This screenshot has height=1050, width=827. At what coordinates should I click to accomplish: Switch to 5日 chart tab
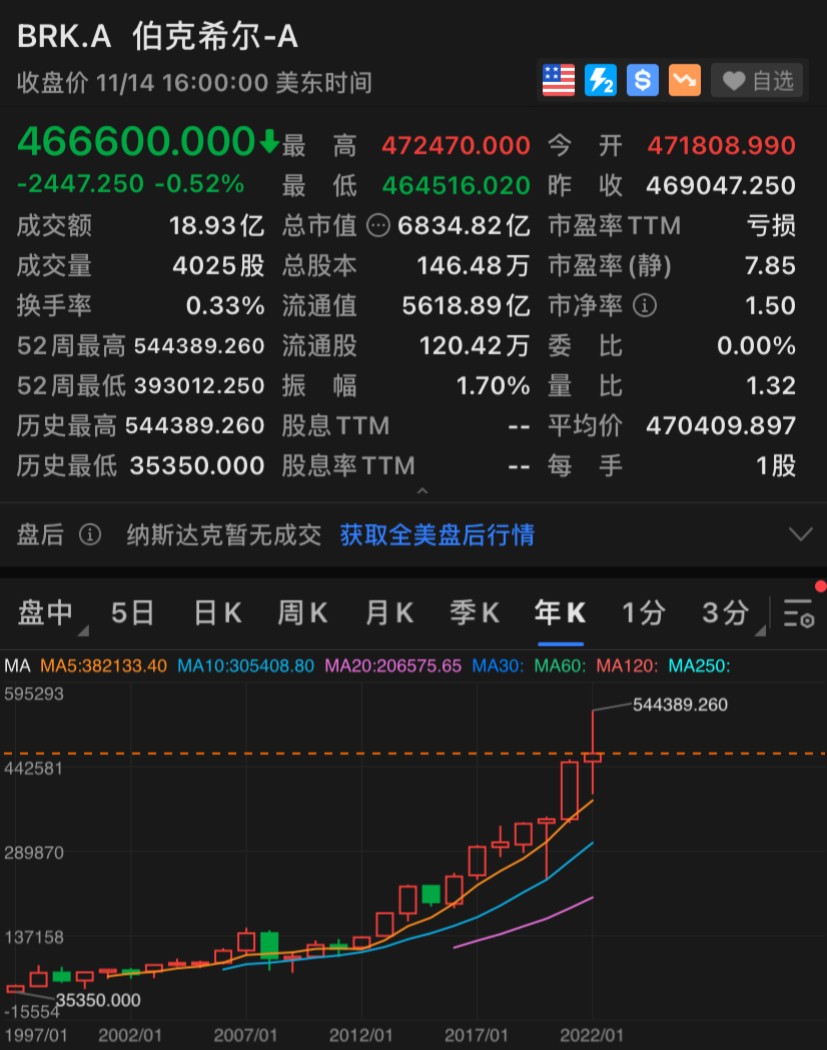[x=132, y=613]
